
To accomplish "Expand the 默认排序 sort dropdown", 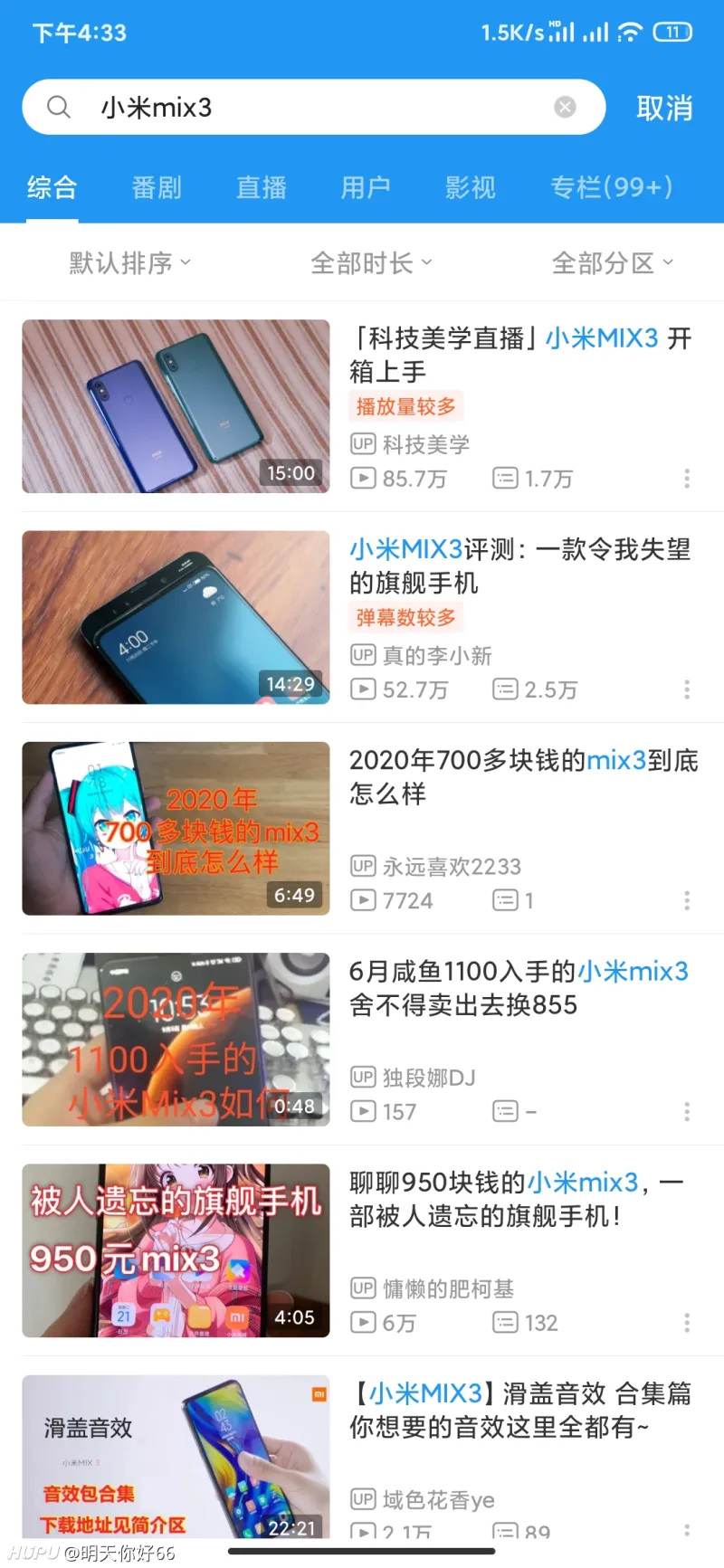I will pyautogui.click(x=130, y=263).
